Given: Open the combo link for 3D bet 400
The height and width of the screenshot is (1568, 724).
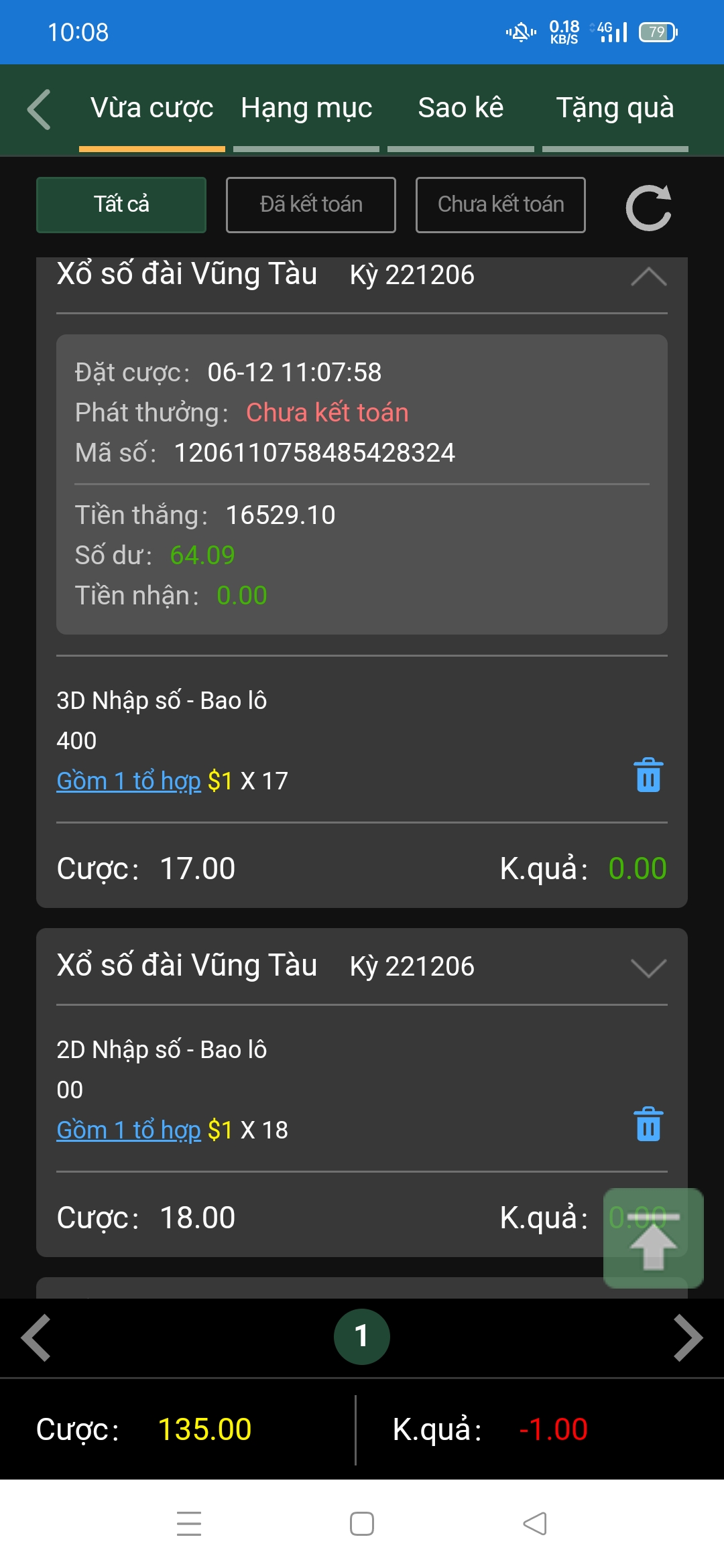Looking at the screenshot, I should 129,781.
